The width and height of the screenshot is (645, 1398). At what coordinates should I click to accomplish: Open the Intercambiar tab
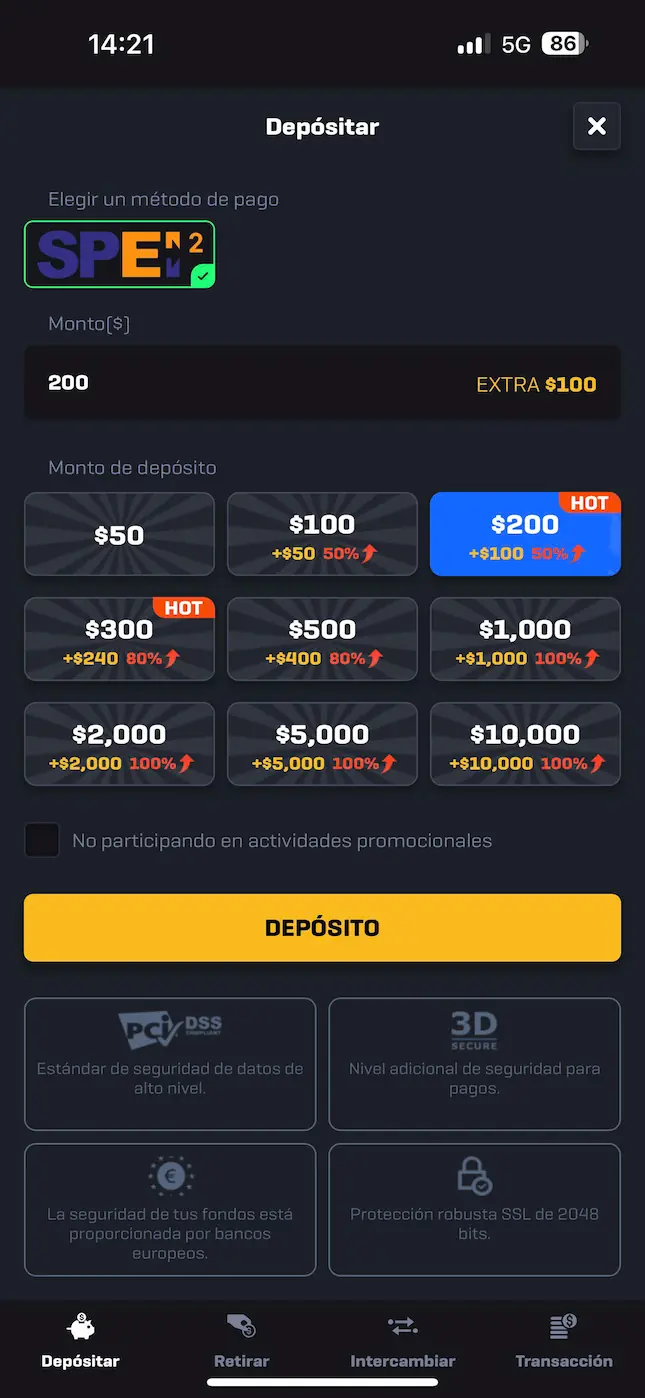pyautogui.click(x=402, y=1340)
